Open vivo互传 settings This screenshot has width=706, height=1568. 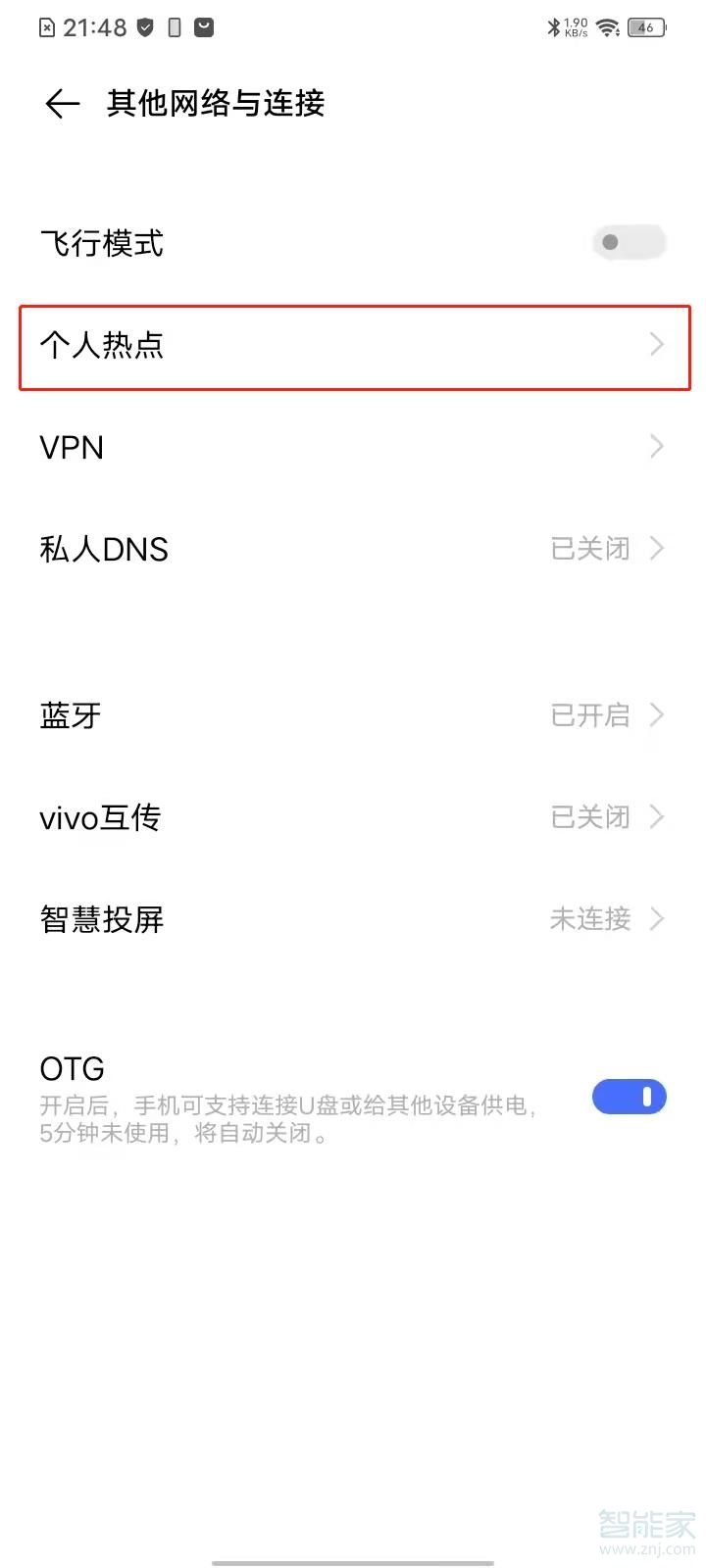[x=353, y=817]
